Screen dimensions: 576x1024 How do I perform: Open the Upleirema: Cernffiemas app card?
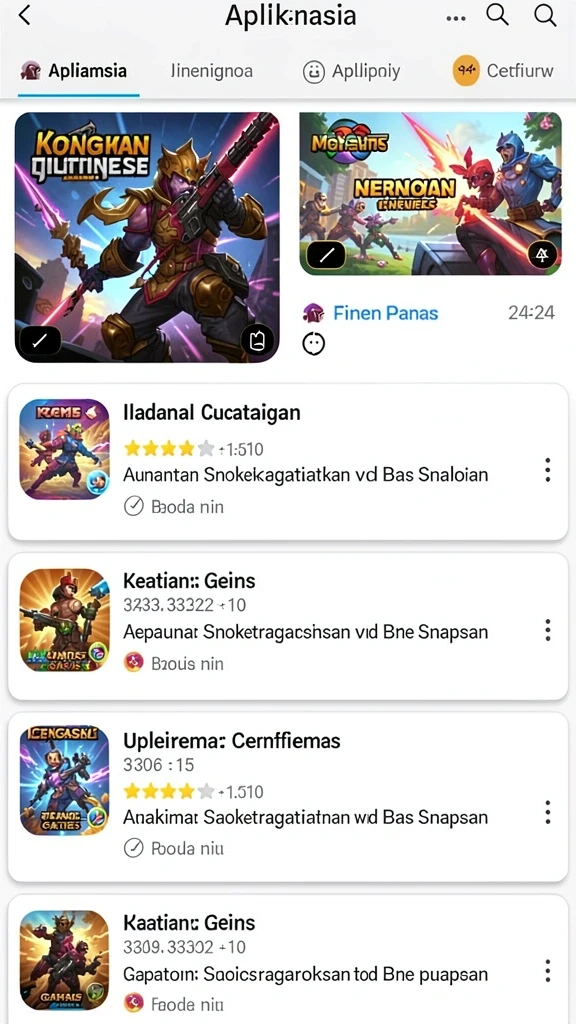(288, 797)
